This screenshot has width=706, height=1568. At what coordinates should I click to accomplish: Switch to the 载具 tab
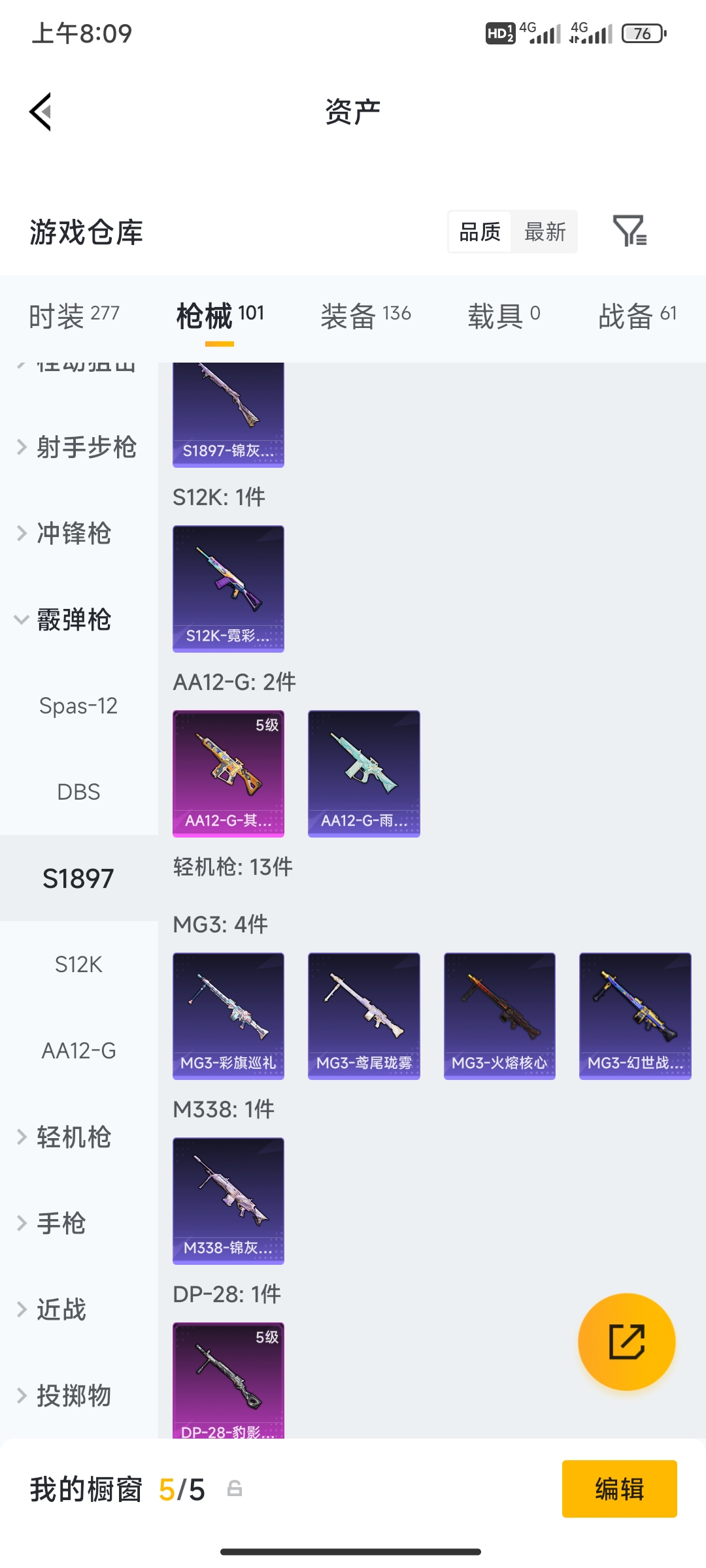[503, 316]
